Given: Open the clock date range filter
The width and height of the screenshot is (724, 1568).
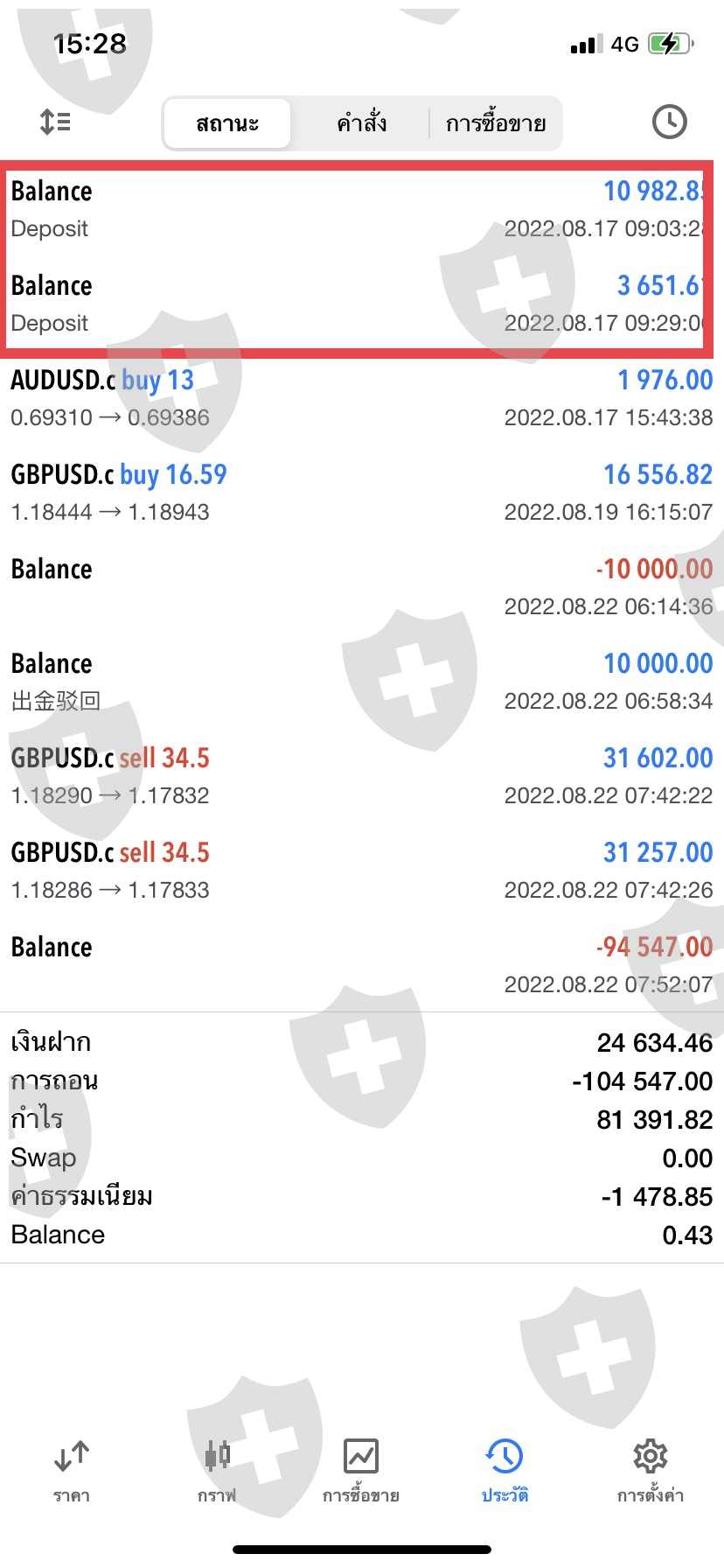Looking at the screenshot, I should pos(669,122).
